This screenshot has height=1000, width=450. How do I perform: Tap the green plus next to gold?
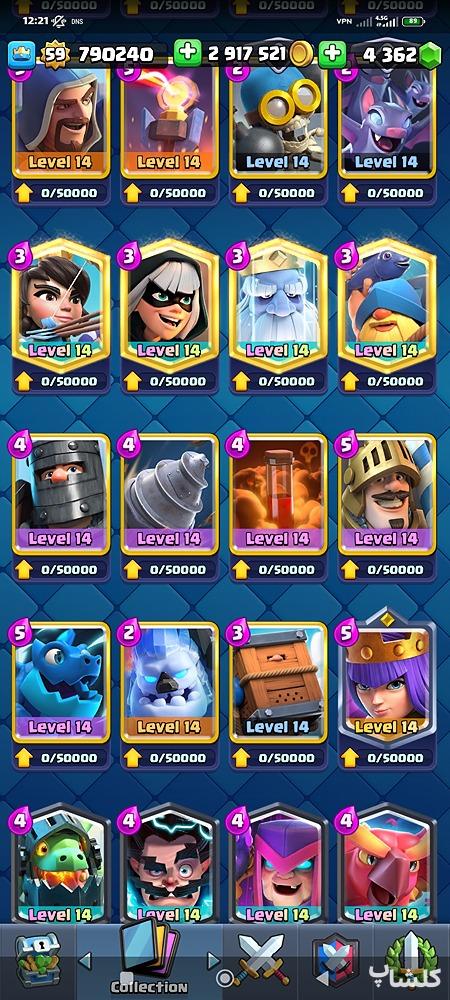(x=187, y=54)
